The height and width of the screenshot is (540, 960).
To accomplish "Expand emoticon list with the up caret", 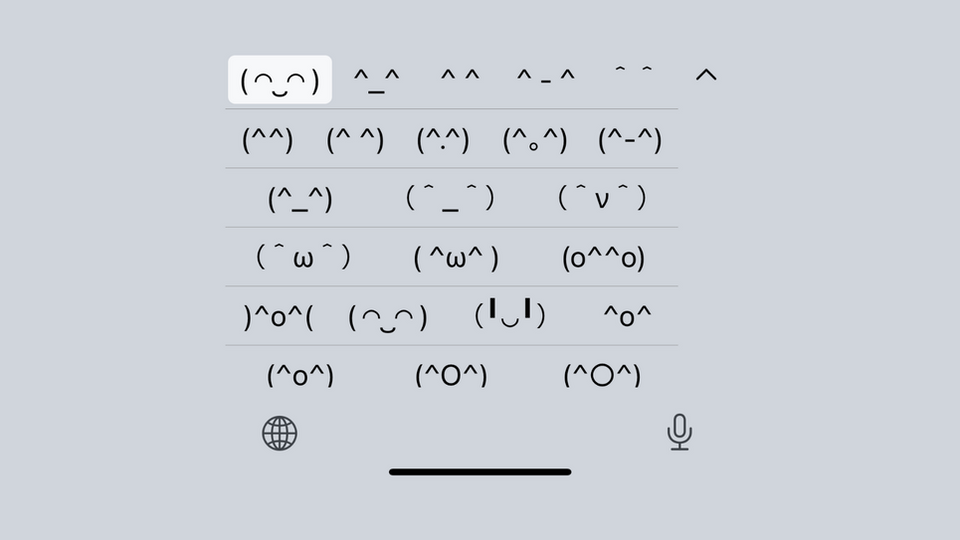I will (706, 76).
